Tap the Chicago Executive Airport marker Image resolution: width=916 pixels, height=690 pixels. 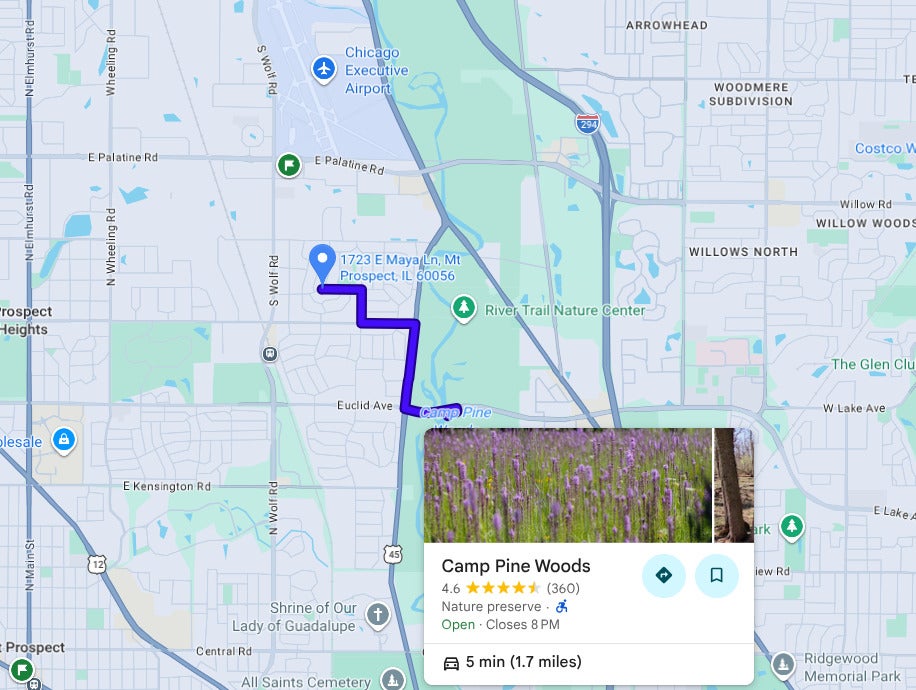(323, 69)
